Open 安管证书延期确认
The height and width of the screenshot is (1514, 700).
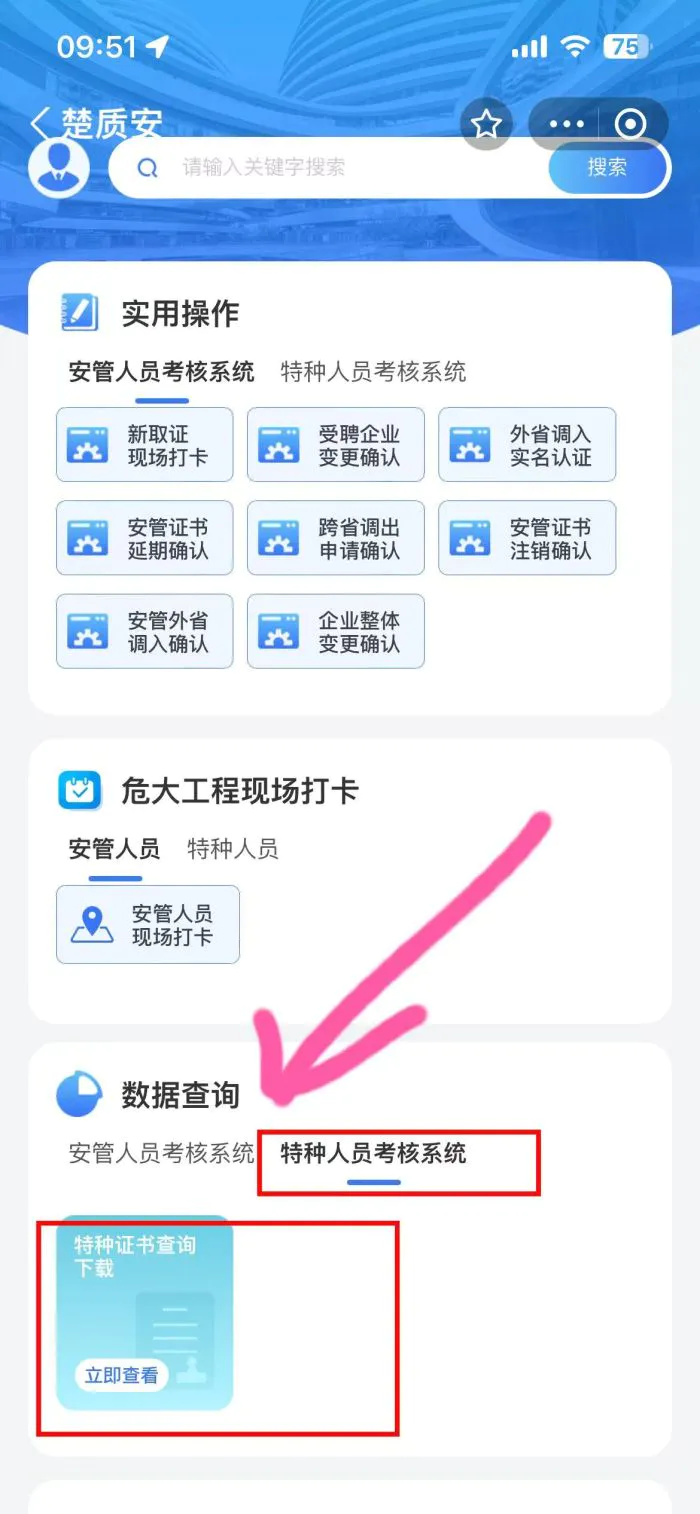[x=144, y=538]
